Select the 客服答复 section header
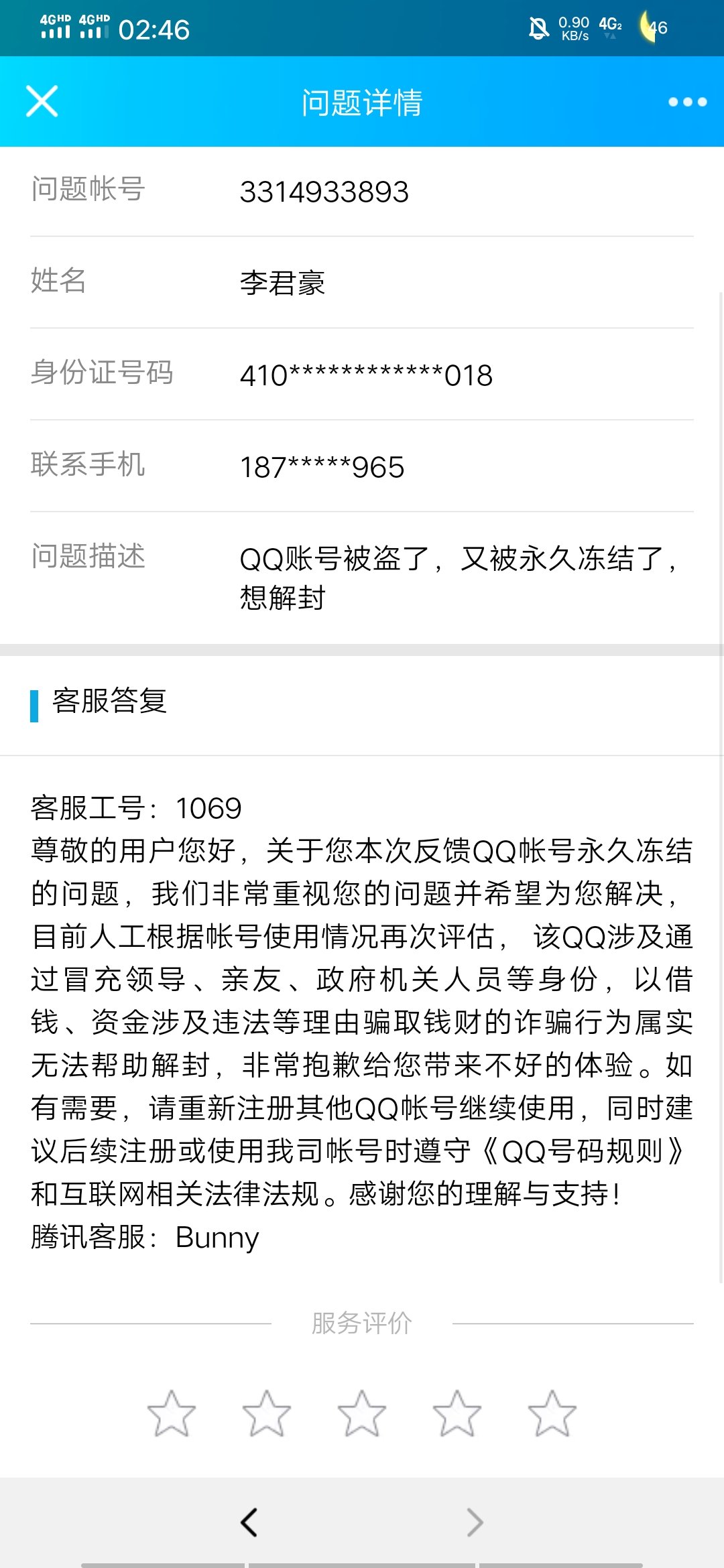Image resolution: width=724 pixels, height=1568 pixels. pos(111,704)
